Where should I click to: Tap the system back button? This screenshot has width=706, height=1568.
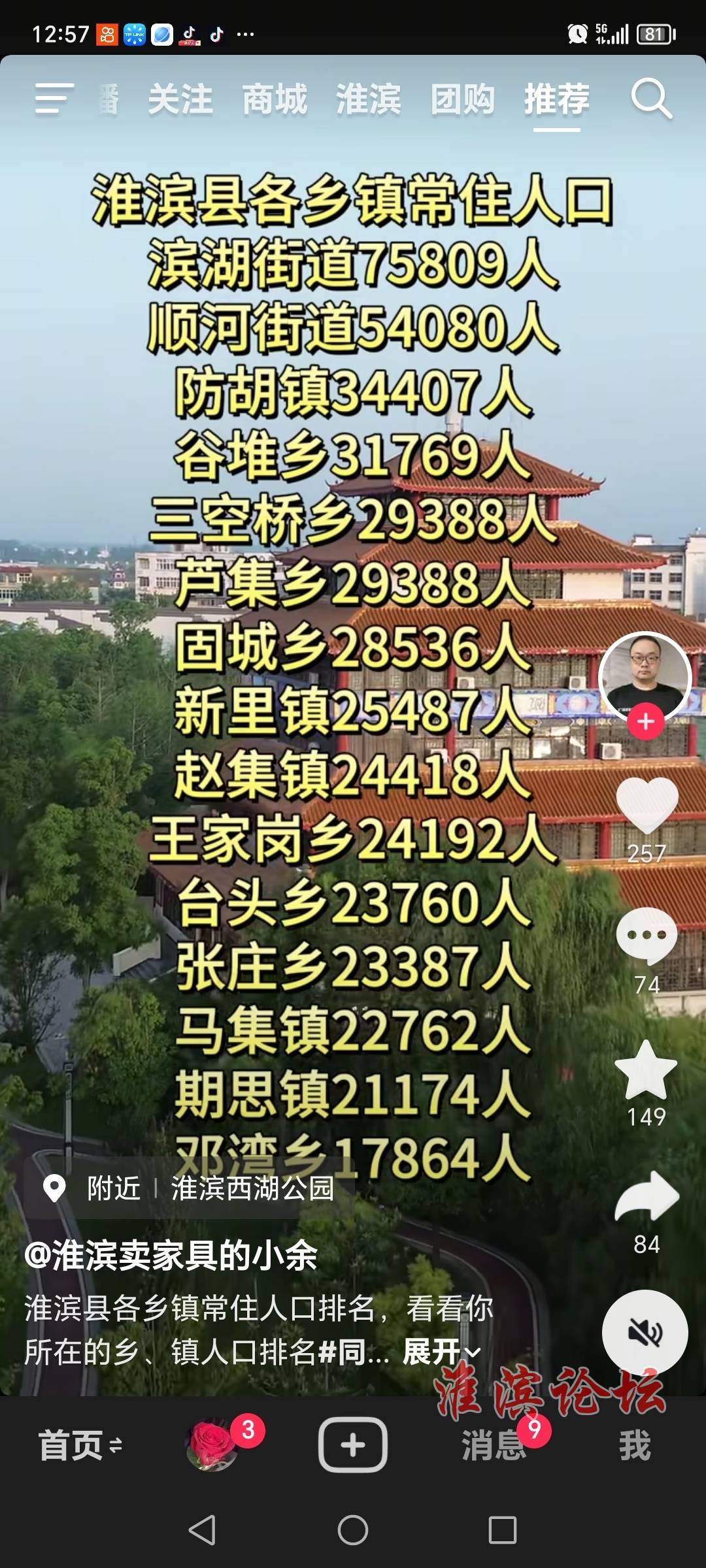point(202,1529)
